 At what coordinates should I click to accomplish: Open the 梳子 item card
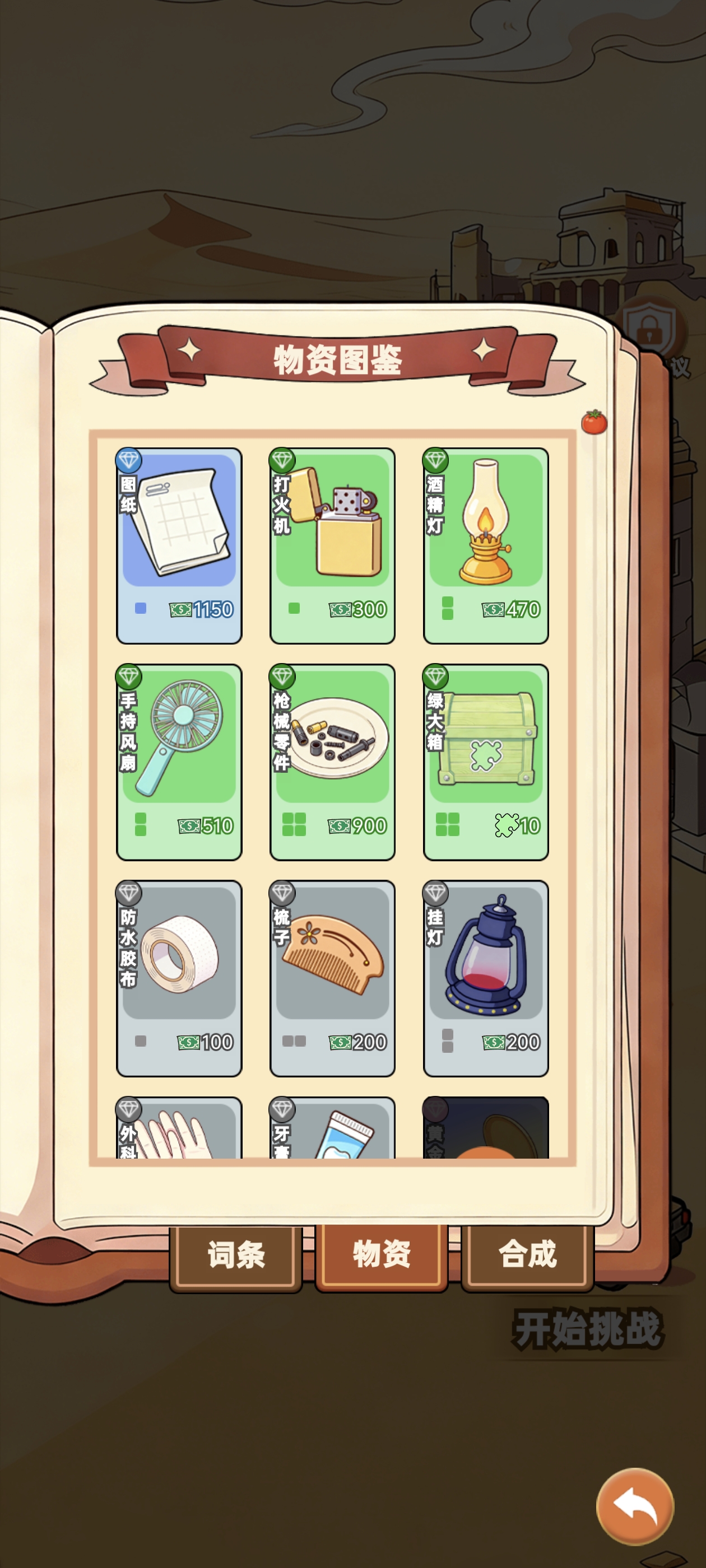click(x=333, y=978)
